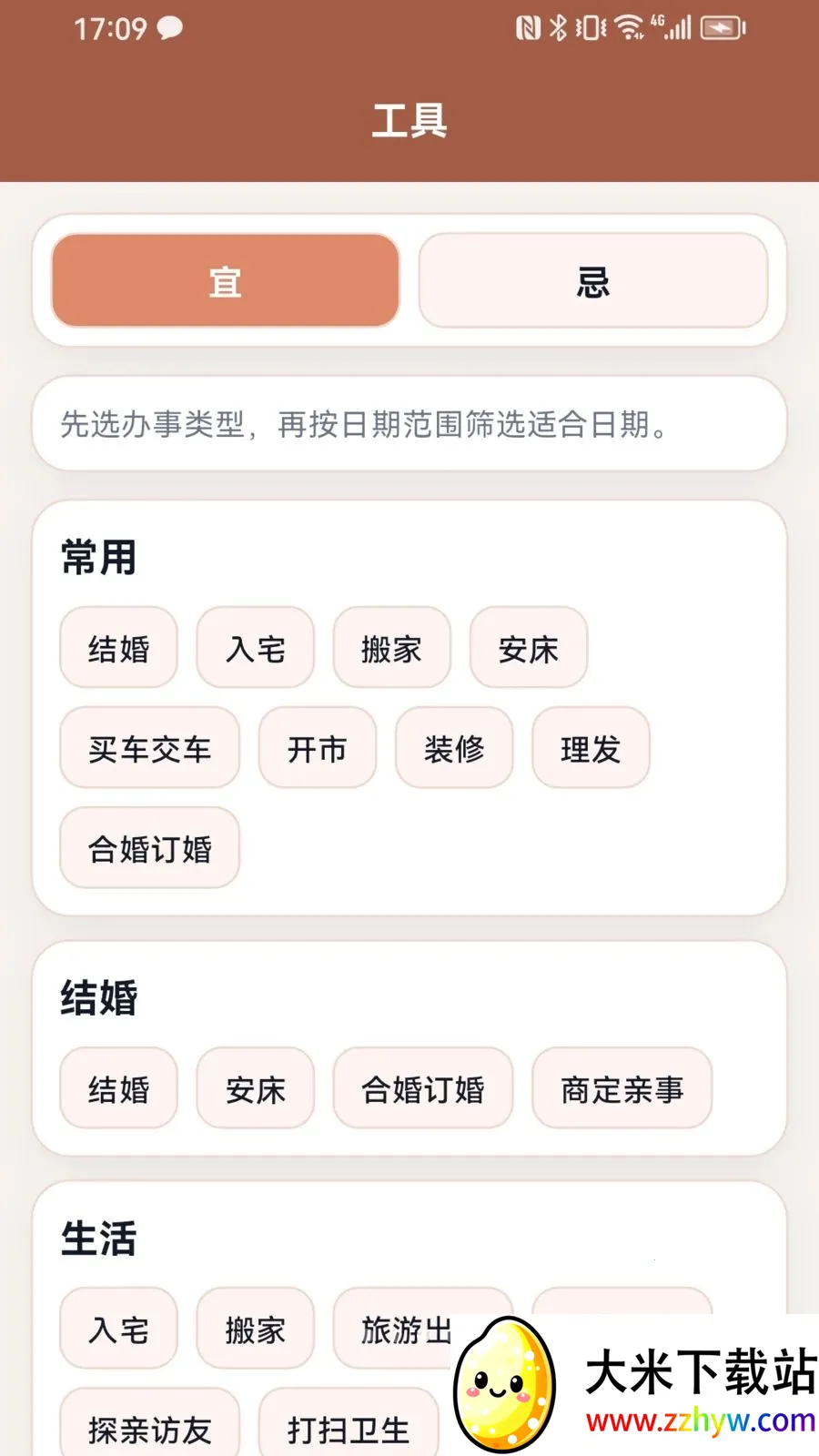Select the 商定亲事 chip
The width and height of the screenshot is (819, 1456).
coord(622,1088)
